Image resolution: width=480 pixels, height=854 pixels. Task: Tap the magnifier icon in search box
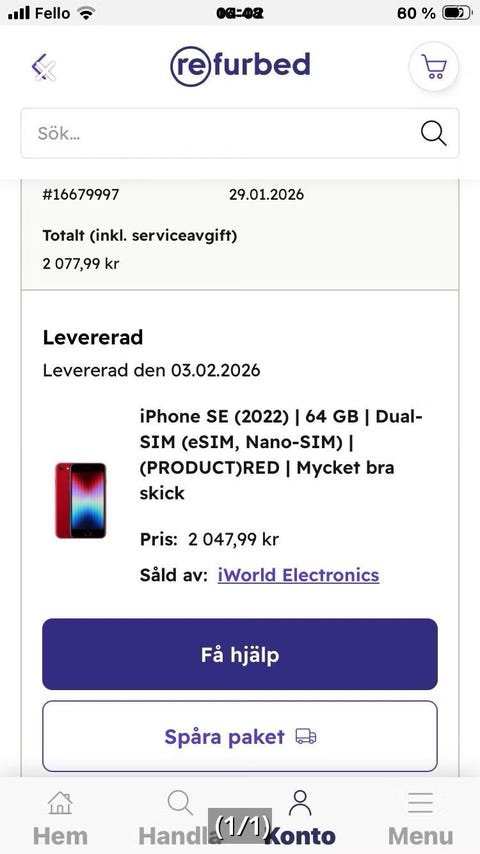(433, 133)
